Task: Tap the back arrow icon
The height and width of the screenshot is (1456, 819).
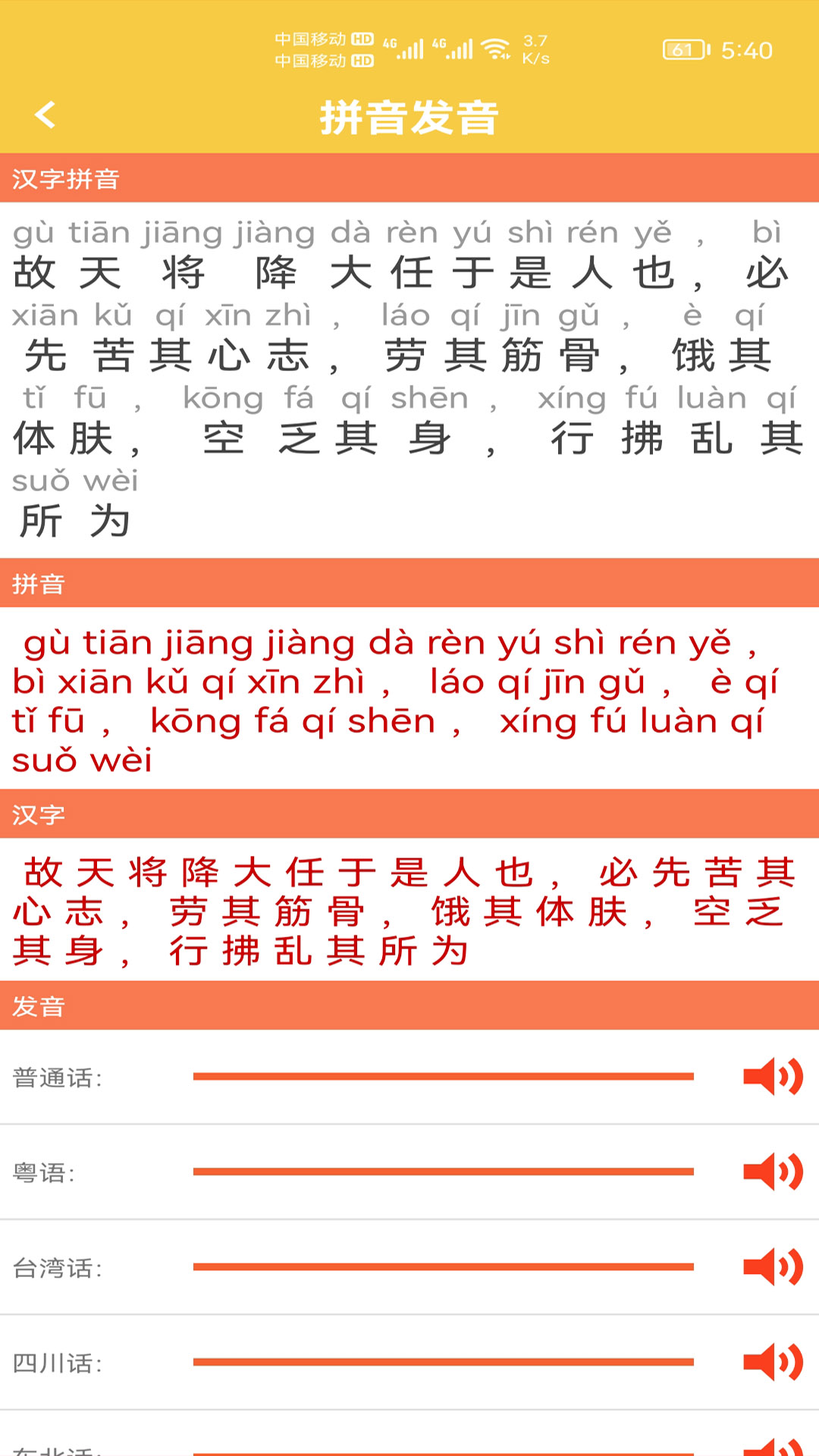Action: tap(43, 115)
